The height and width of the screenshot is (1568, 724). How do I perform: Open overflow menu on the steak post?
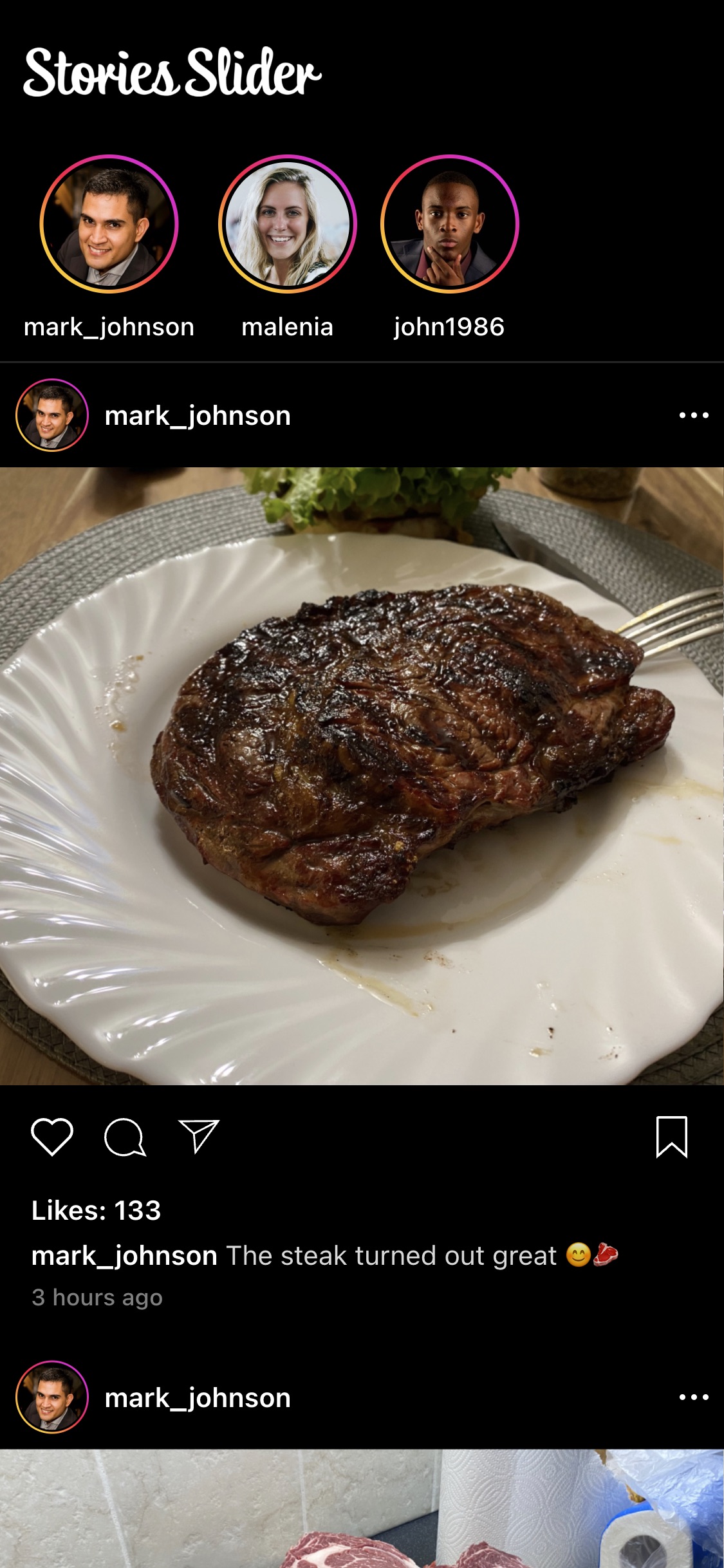click(694, 415)
